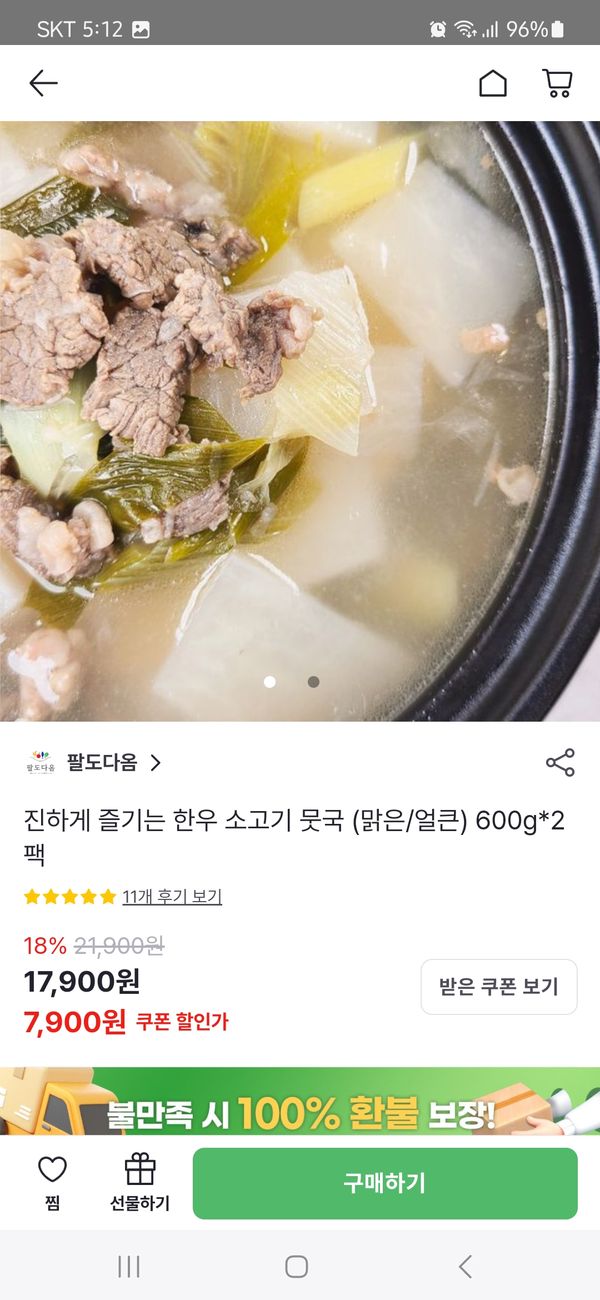
Task: Open the shopping cart
Action: click(x=557, y=83)
